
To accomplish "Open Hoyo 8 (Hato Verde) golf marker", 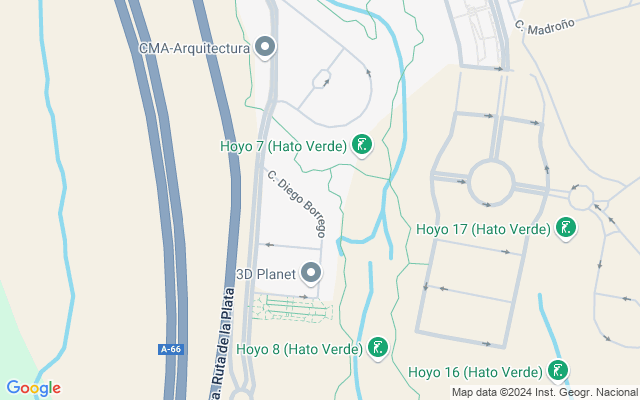I will tap(377, 349).
